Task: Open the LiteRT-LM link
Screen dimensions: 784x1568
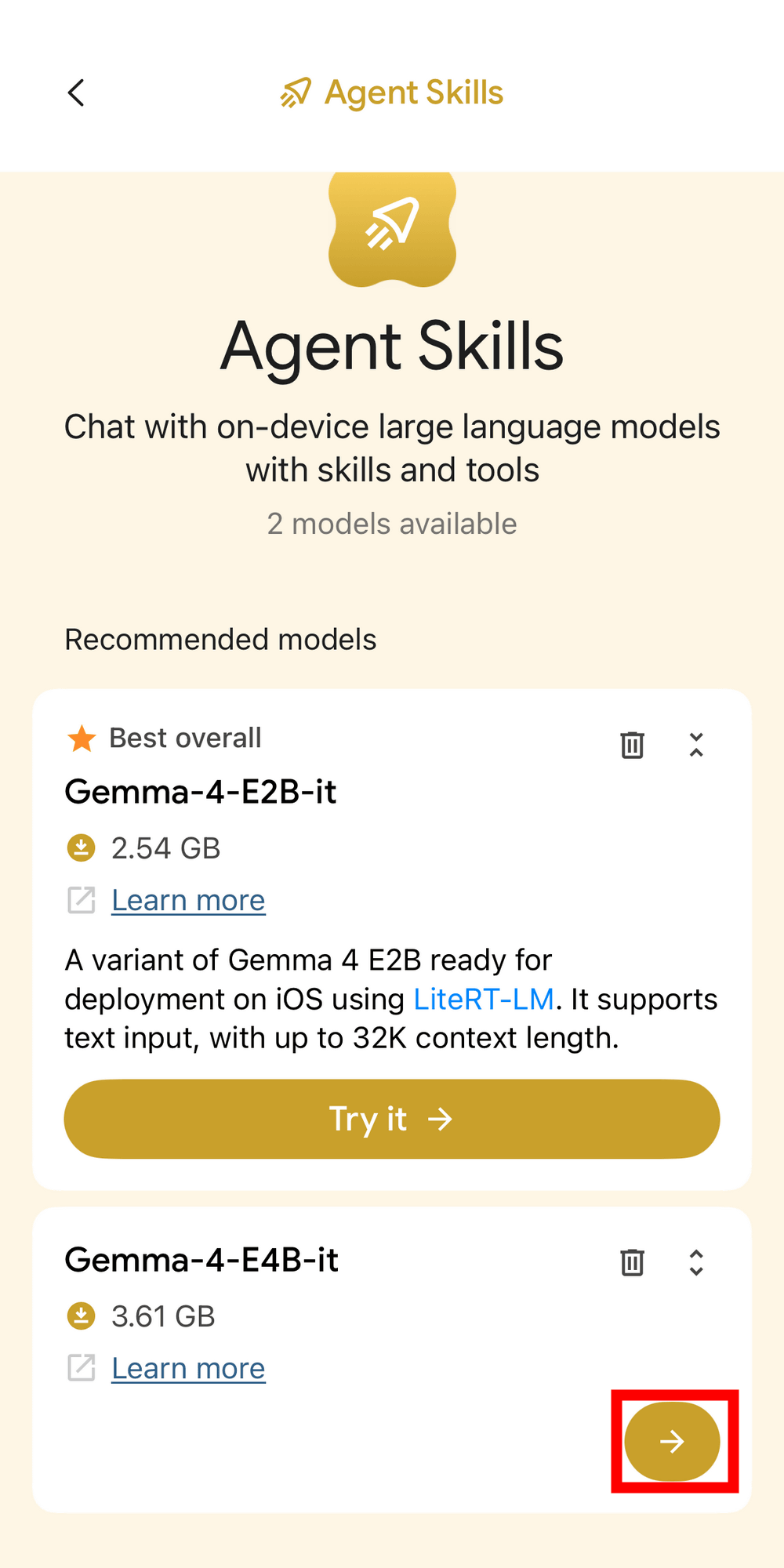Action: point(484,1000)
